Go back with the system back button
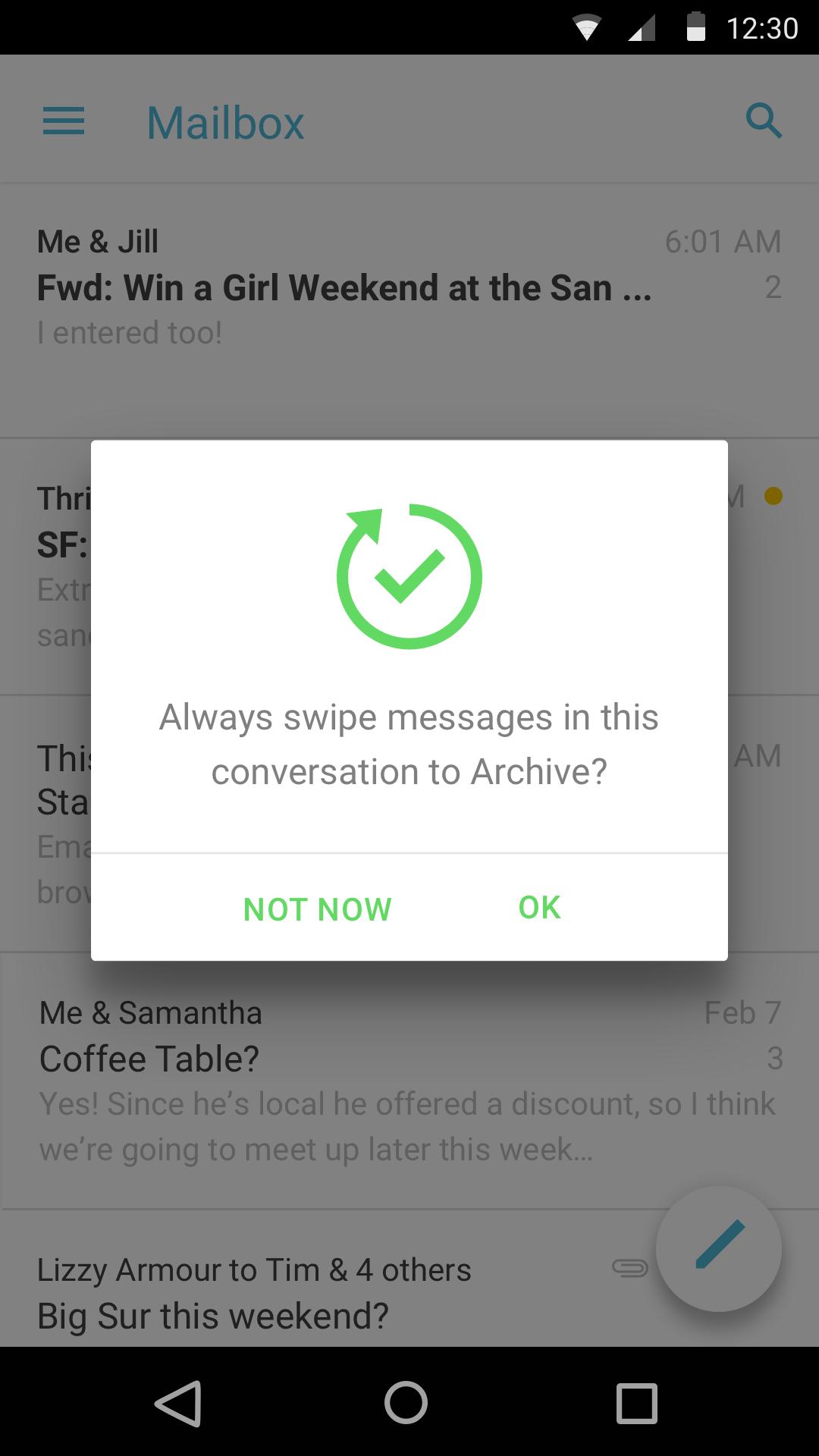Screen dimensions: 819x1456 pos(178,1403)
